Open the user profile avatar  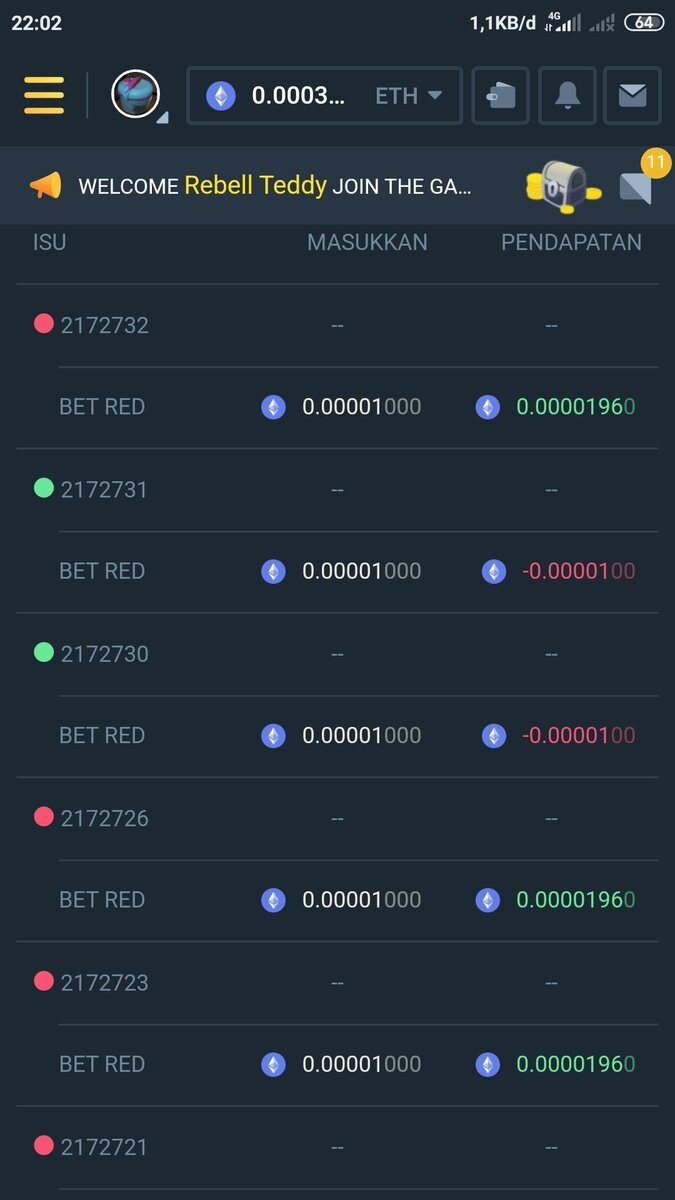pos(136,95)
